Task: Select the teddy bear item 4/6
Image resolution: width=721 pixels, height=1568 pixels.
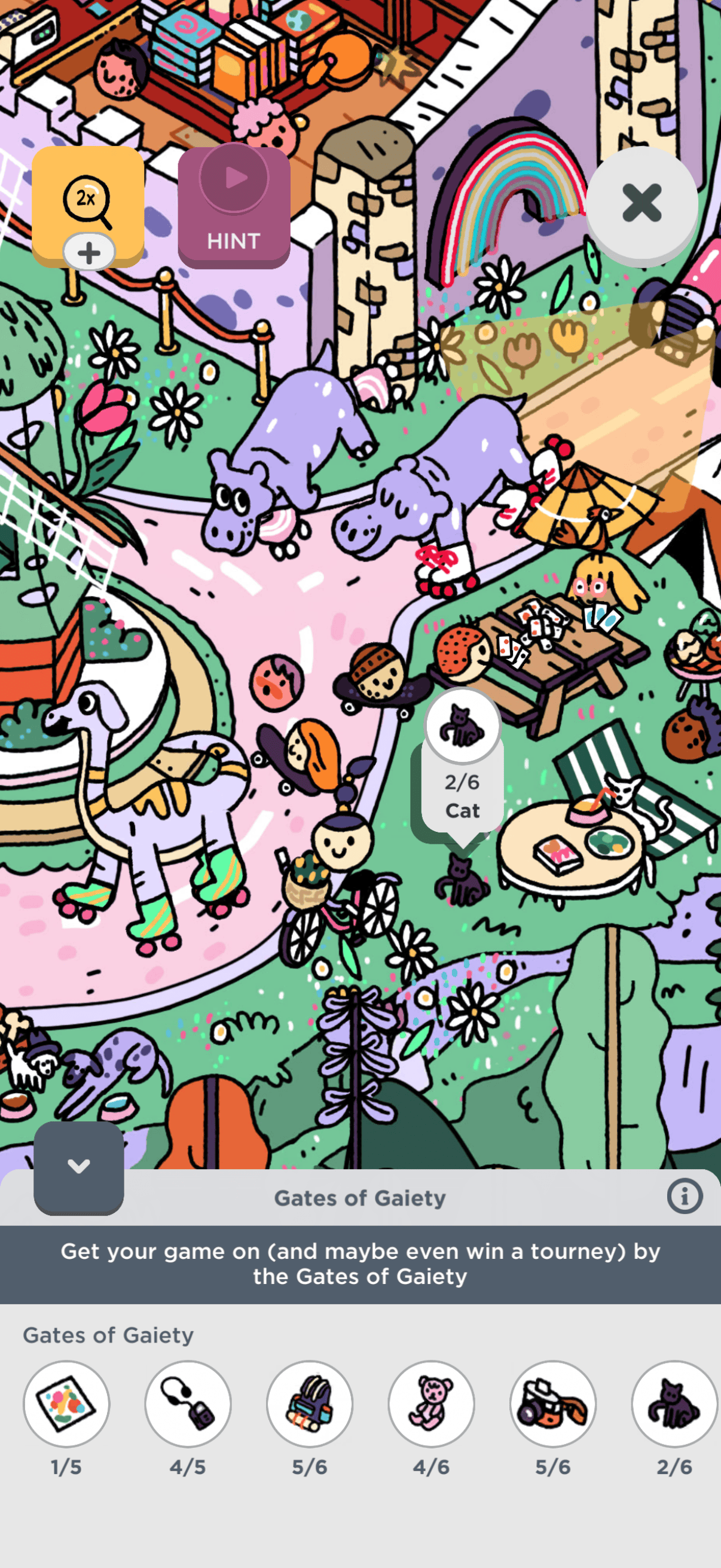Action: pos(432,1403)
